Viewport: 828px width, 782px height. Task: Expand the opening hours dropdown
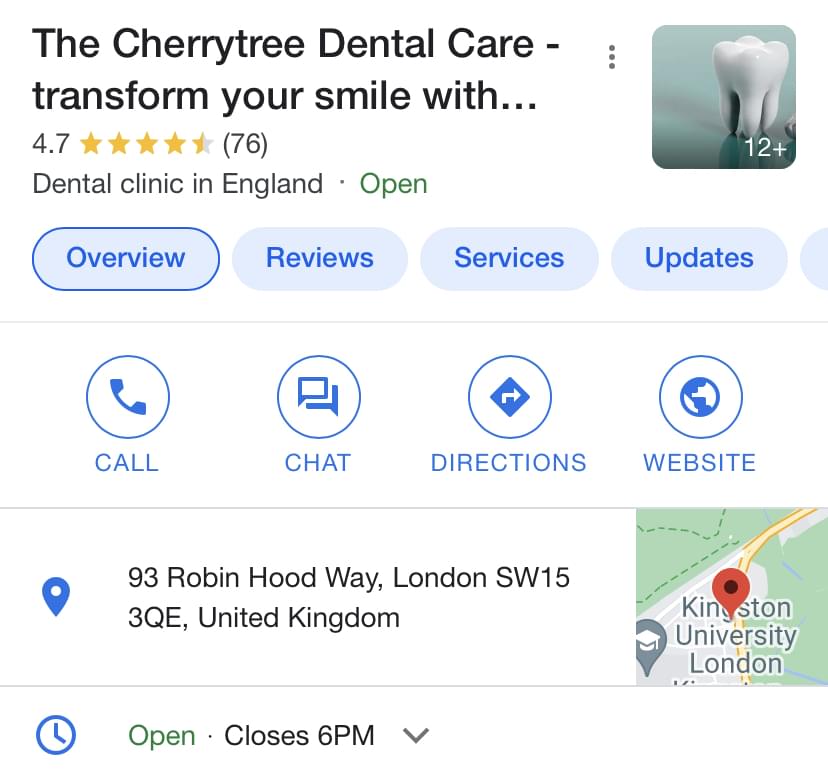point(415,736)
